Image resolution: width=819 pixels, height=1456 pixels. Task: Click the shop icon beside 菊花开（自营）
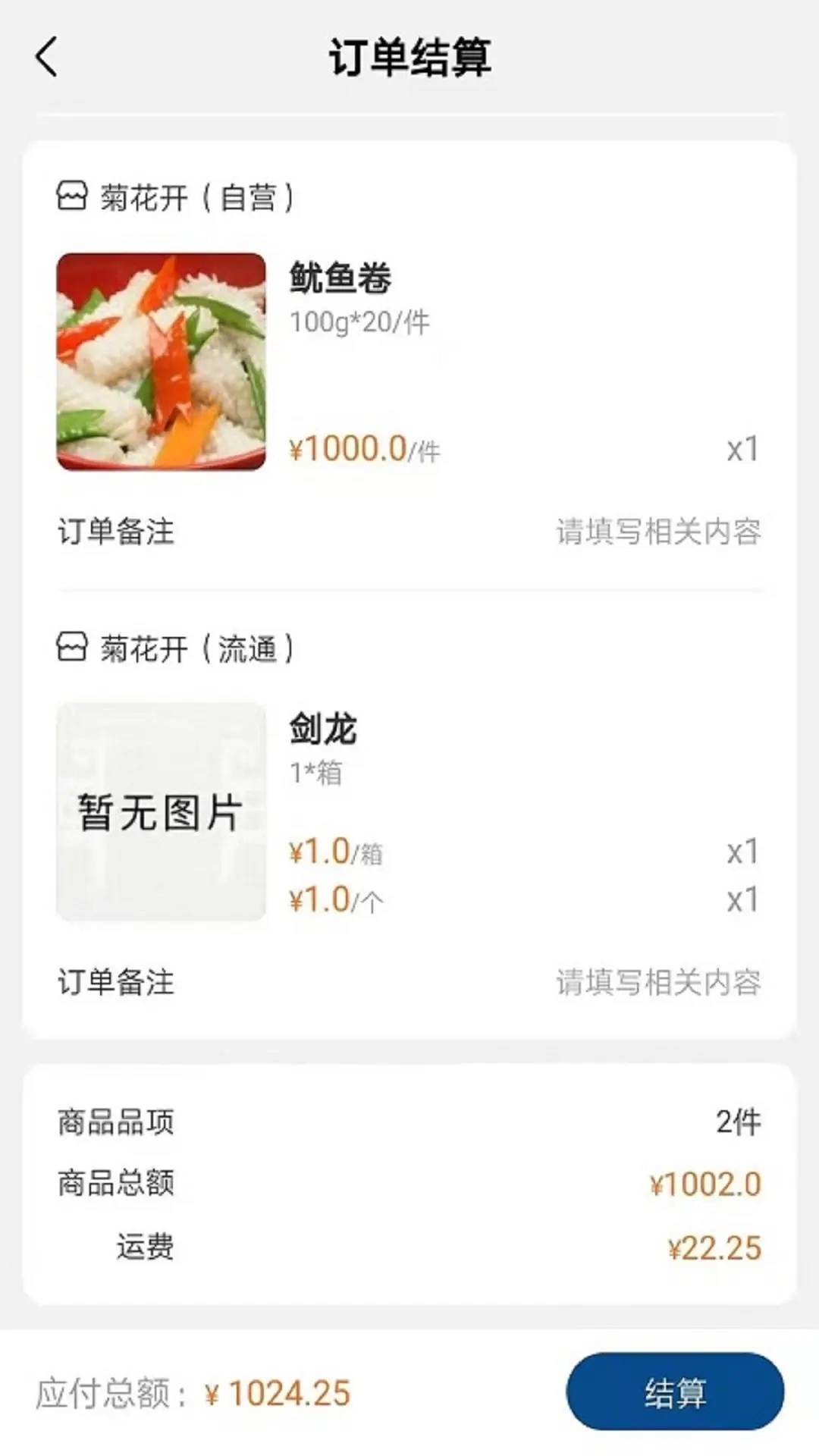click(x=74, y=196)
